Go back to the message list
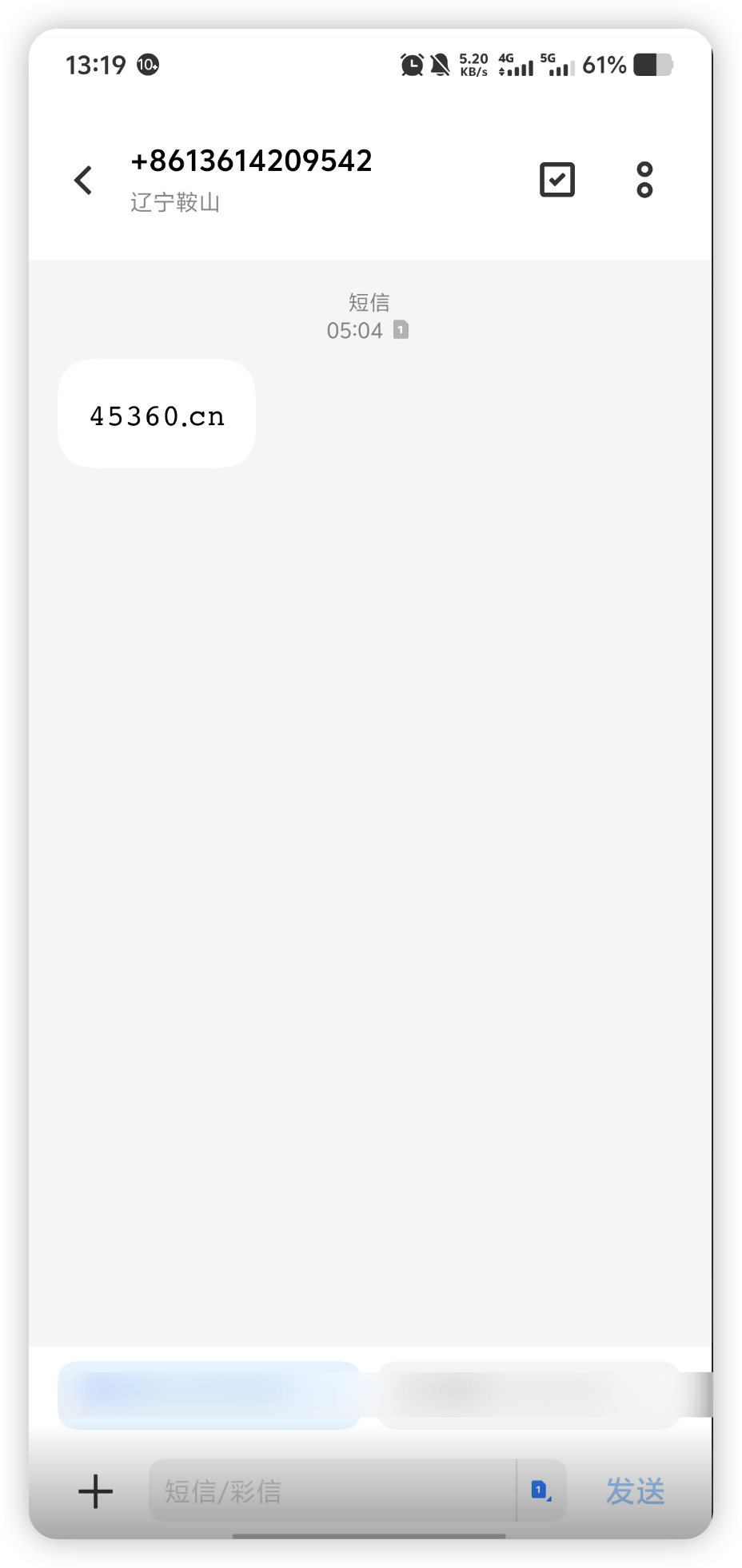This screenshot has width=742, height=1568. click(x=83, y=180)
